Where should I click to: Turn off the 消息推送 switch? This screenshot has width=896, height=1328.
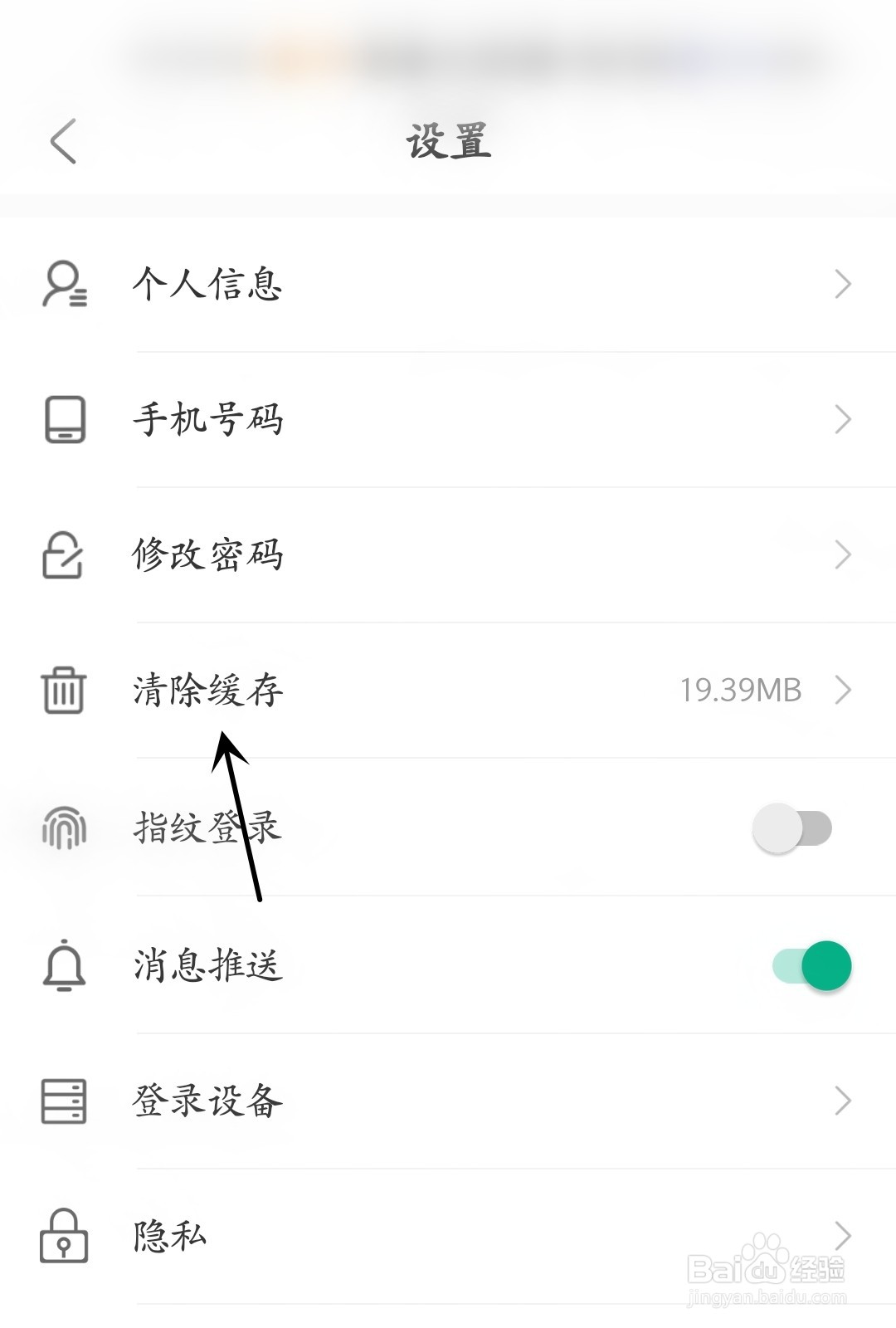(x=811, y=966)
